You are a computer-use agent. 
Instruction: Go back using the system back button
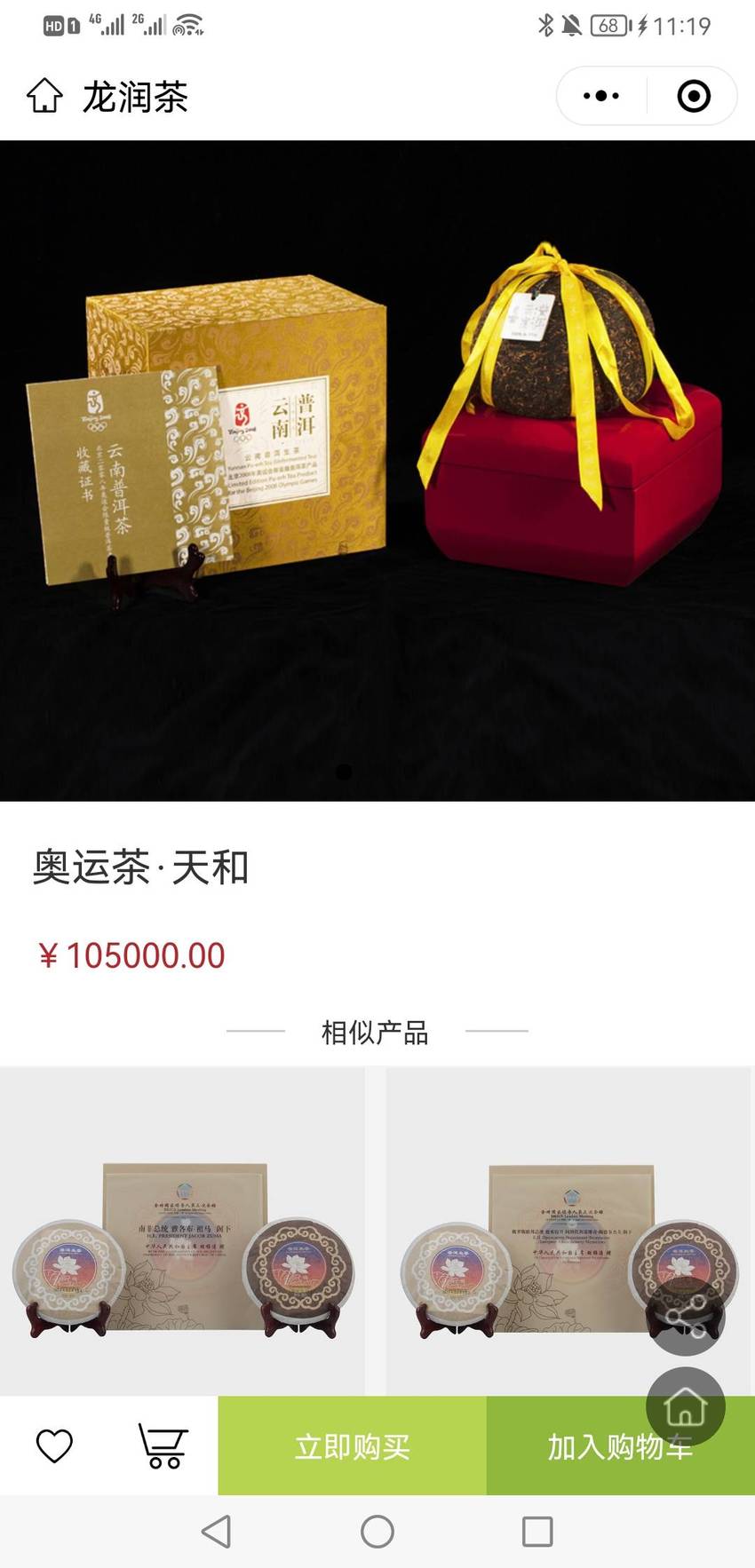pyautogui.click(x=216, y=1531)
